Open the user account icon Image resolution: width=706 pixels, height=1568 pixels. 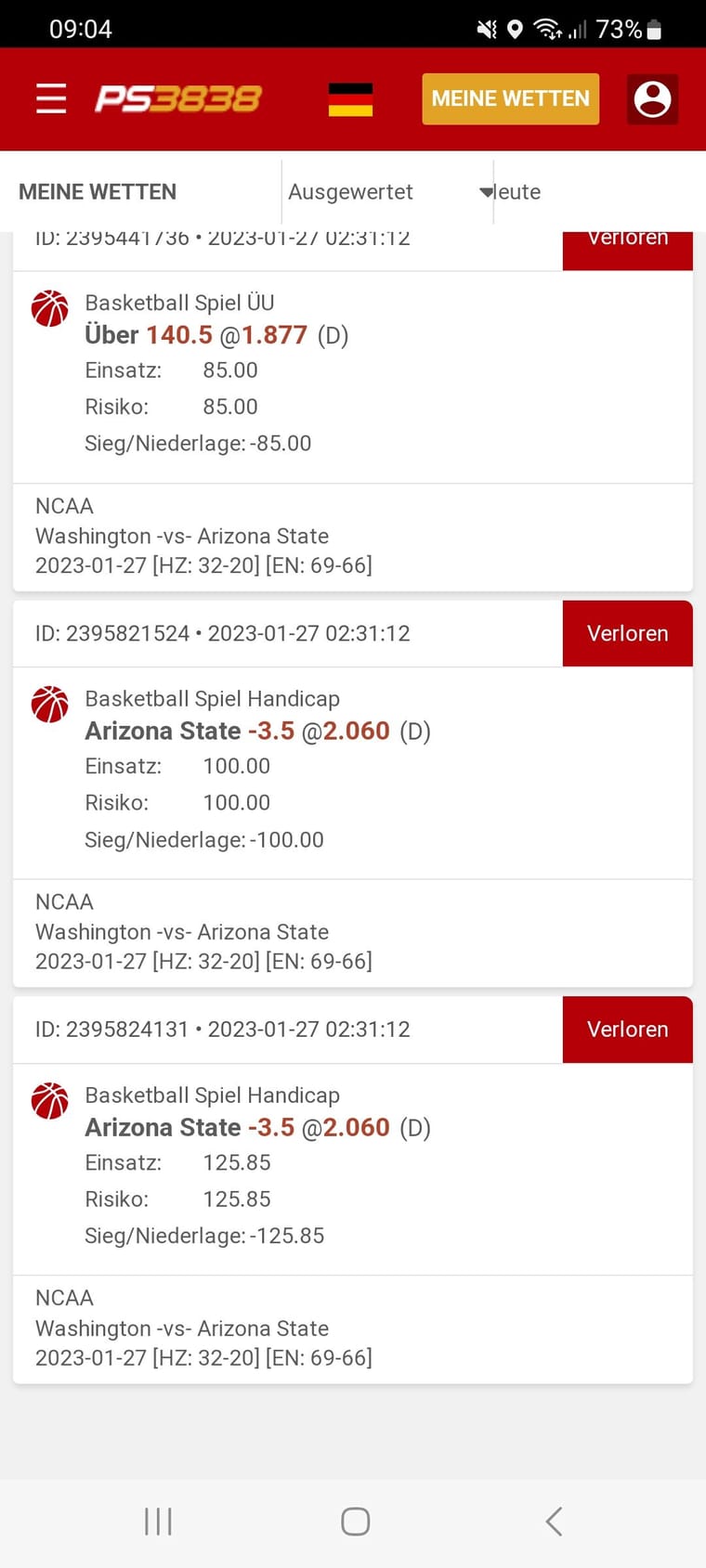[652, 99]
